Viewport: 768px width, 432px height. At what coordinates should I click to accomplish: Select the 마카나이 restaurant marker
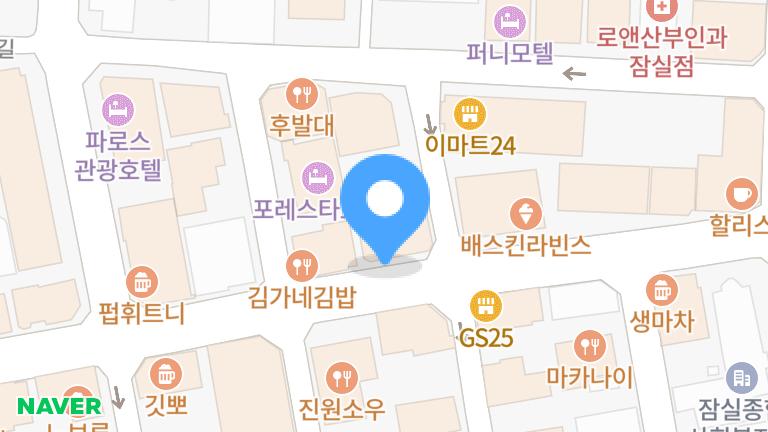pos(590,347)
